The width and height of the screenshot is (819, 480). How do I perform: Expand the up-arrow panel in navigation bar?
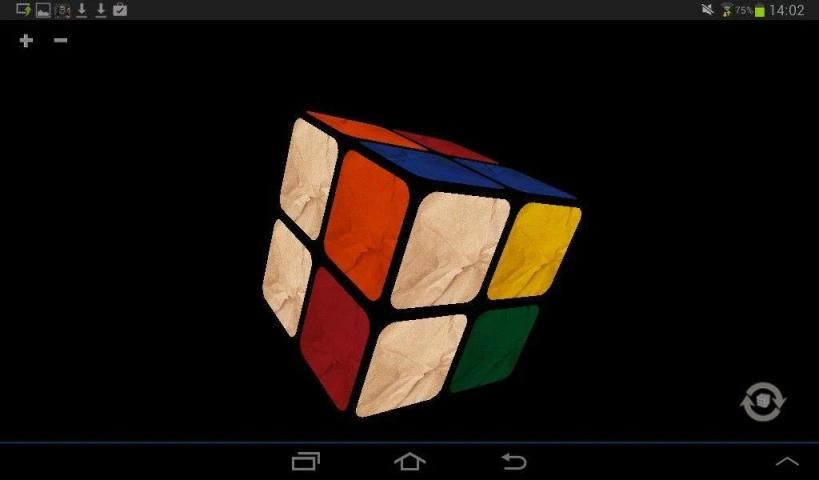point(787,461)
